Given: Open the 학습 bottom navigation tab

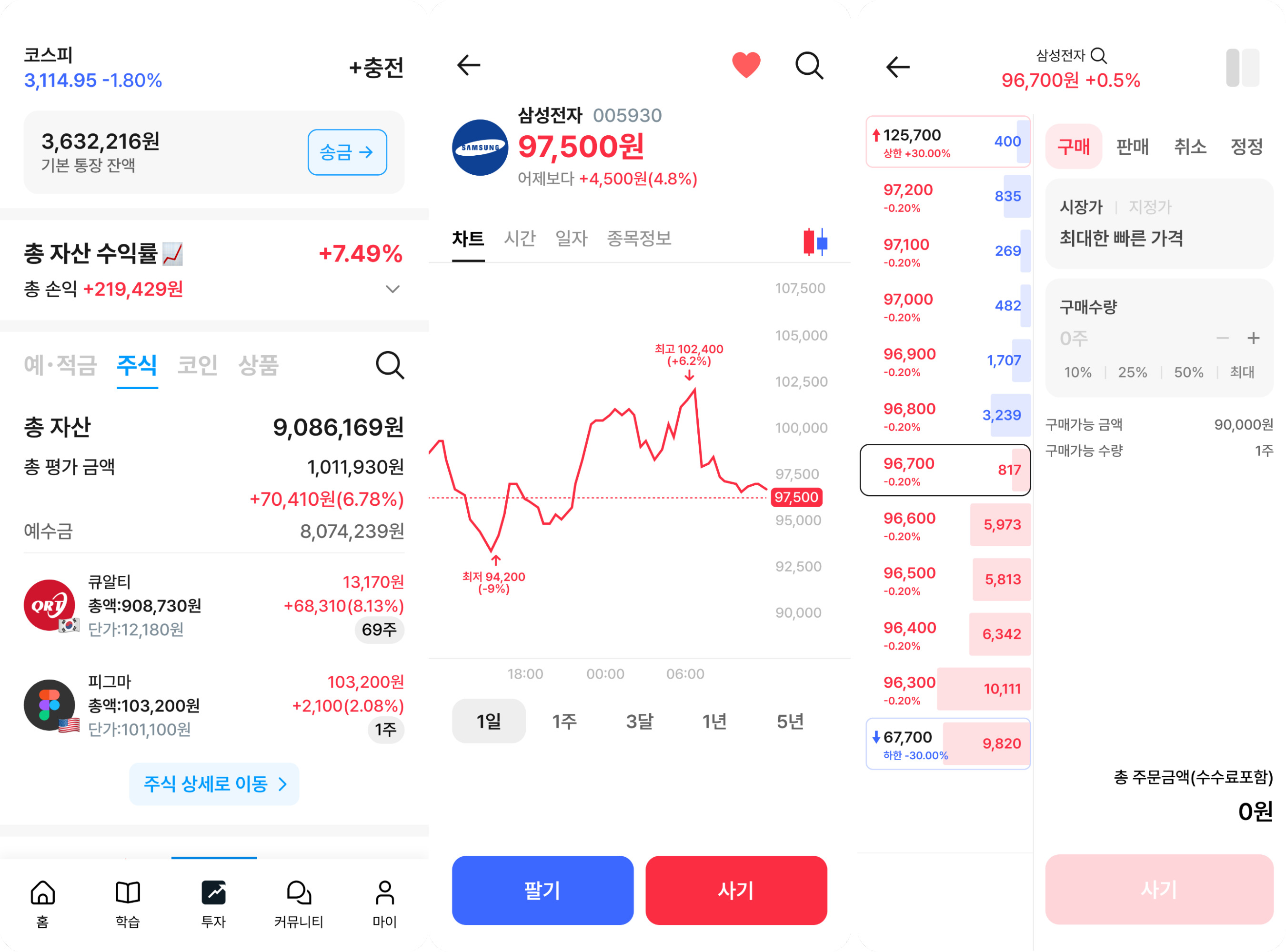Looking at the screenshot, I should 127,903.
